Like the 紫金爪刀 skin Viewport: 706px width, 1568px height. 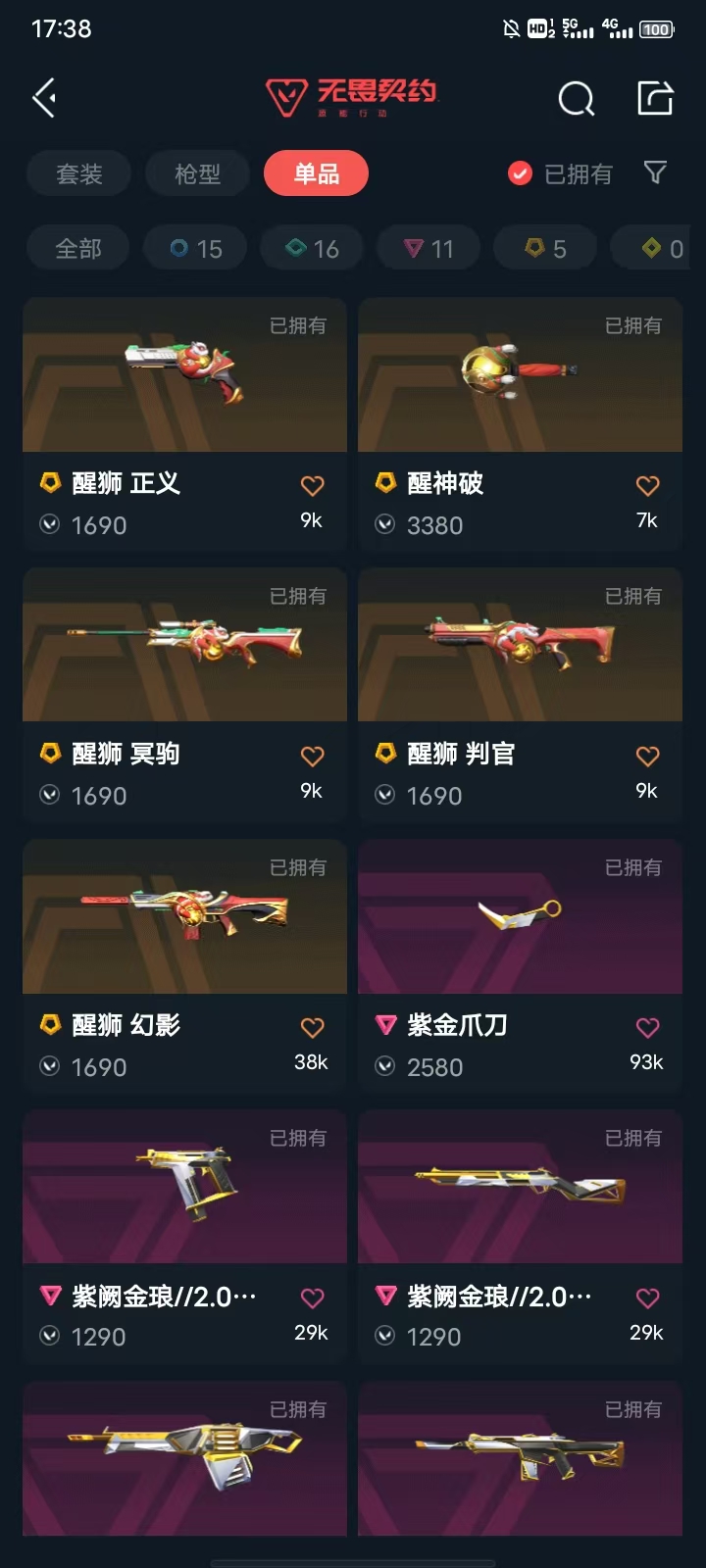coord(647,1028)
